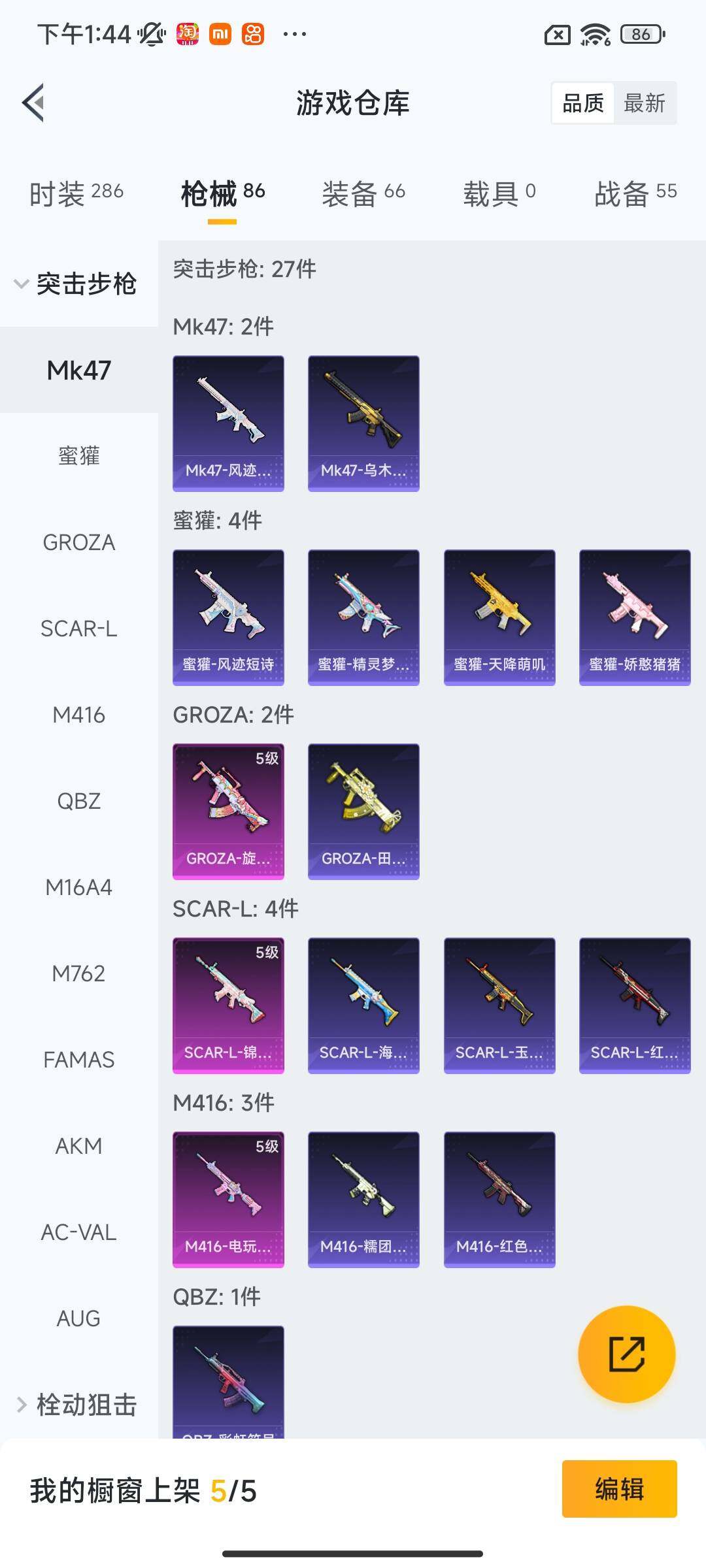Select AKM from the weapon list
This screenshot has width=706, height=1568.
click(x=78, y=1146)
